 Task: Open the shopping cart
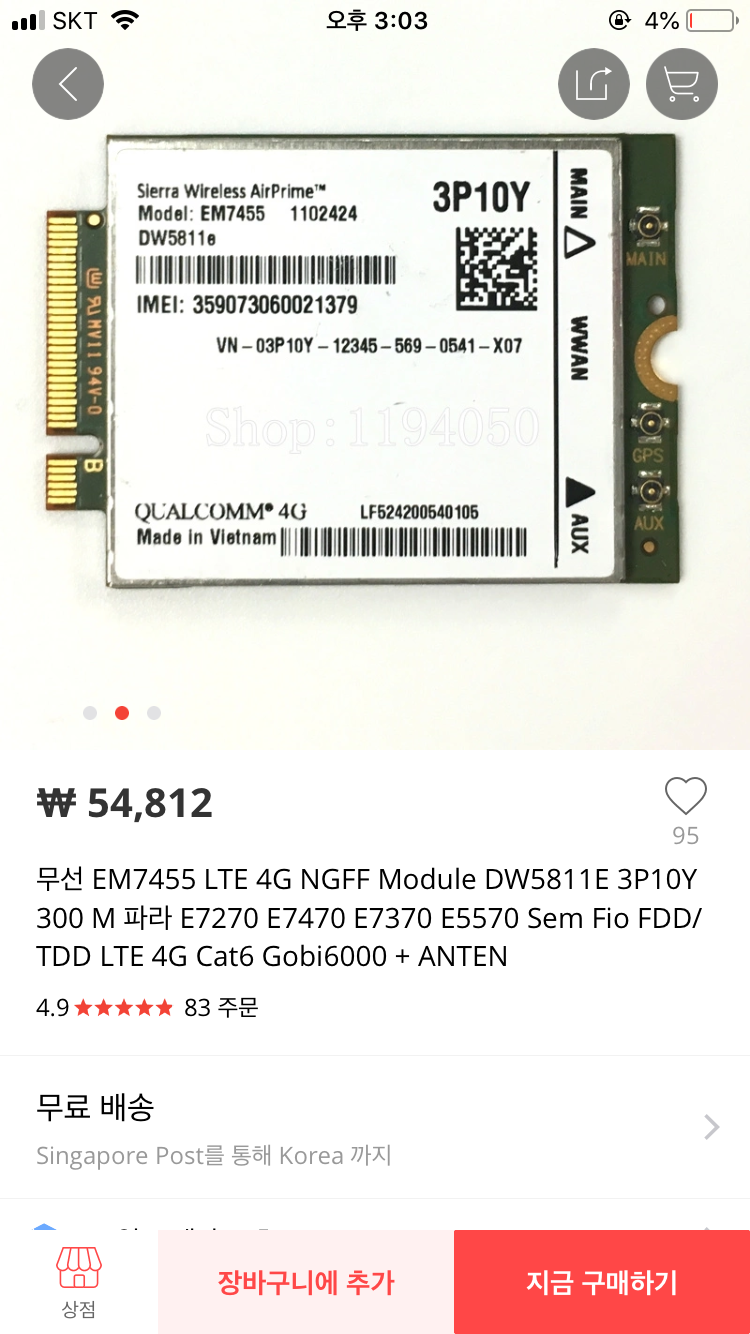tap(682, 84)
